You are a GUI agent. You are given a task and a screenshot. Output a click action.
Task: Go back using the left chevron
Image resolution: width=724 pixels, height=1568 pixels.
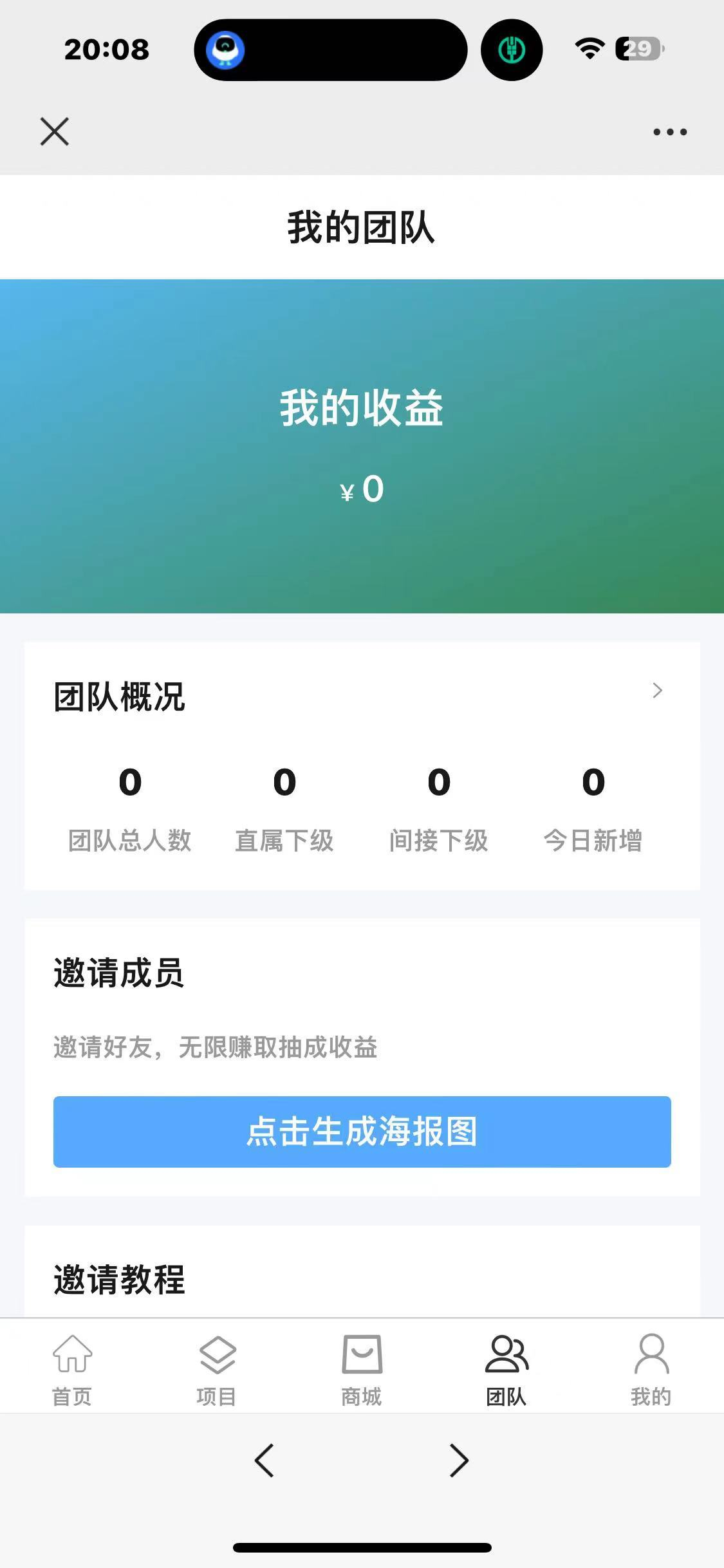click(265, 1461)
